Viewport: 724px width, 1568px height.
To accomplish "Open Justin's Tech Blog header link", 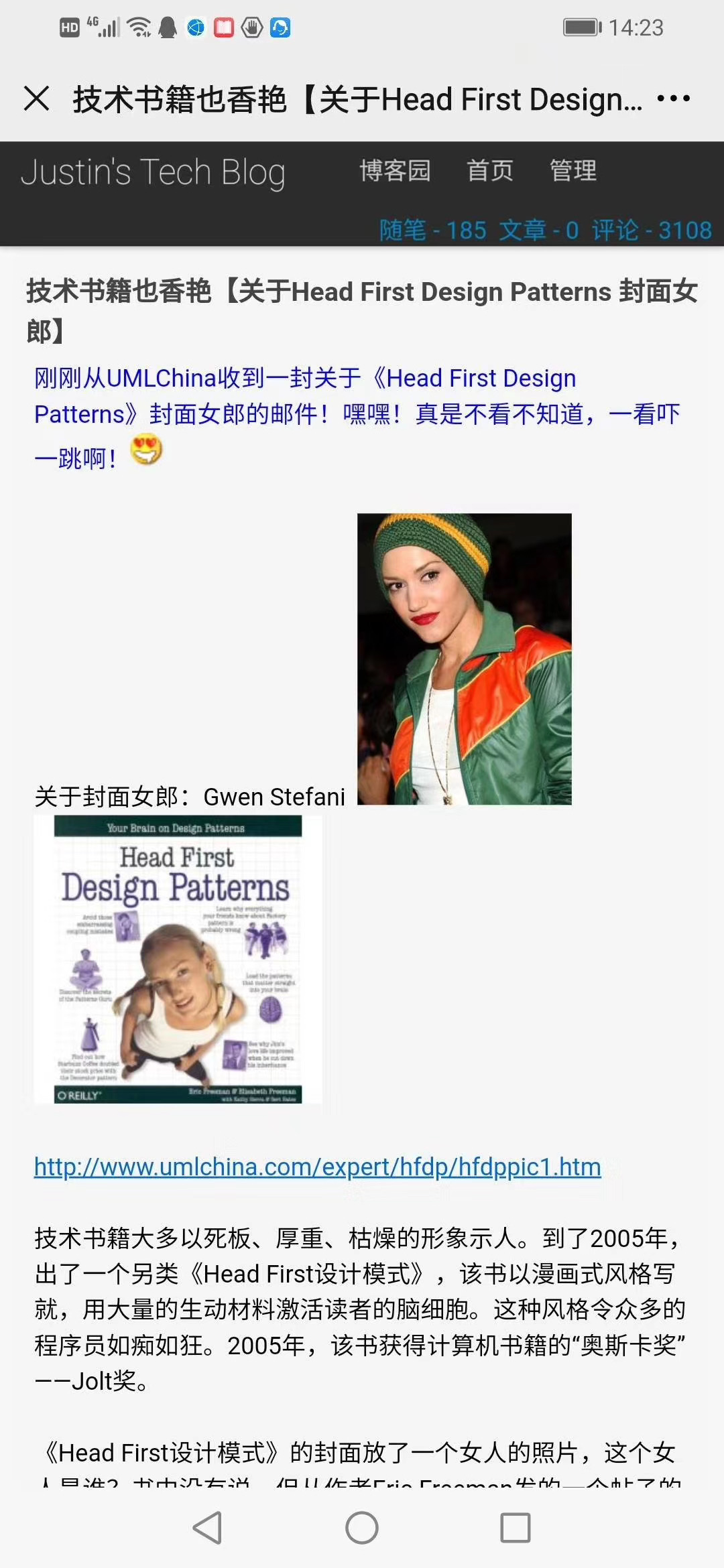I will click(x=153, y=172).
